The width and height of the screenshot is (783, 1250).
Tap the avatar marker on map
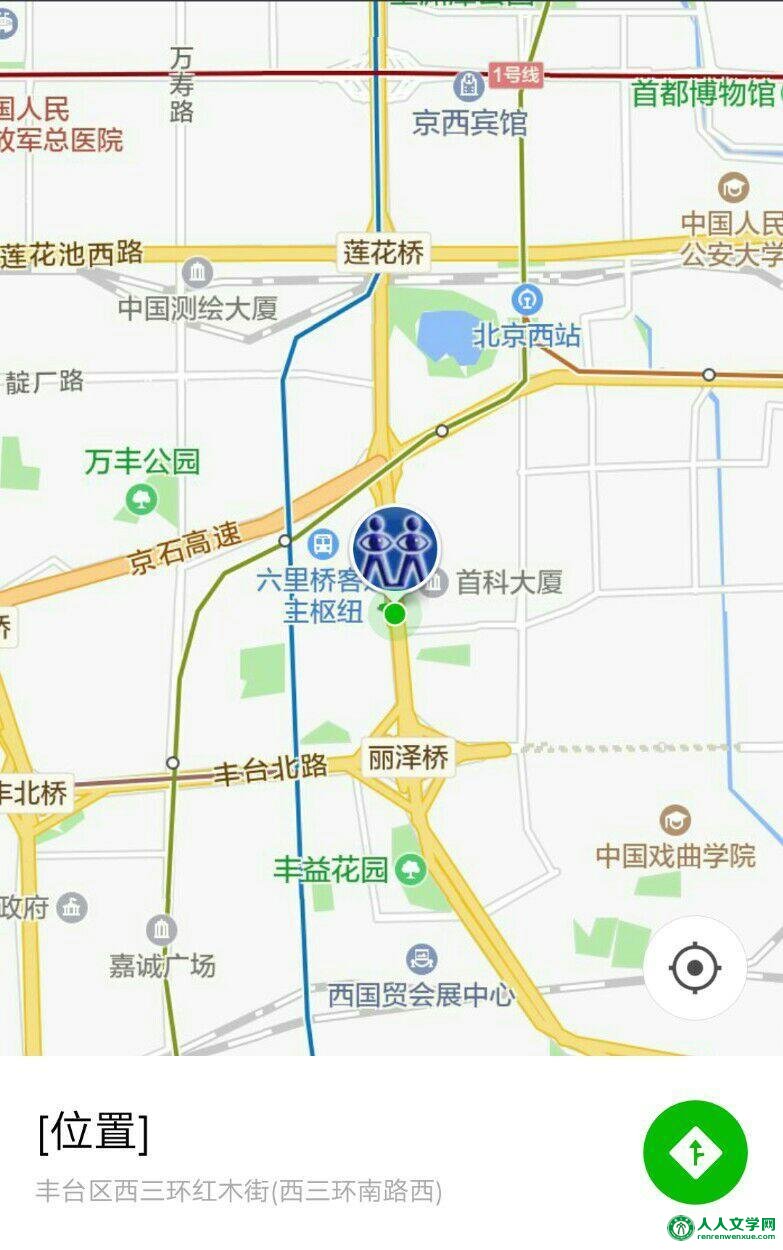395,549
